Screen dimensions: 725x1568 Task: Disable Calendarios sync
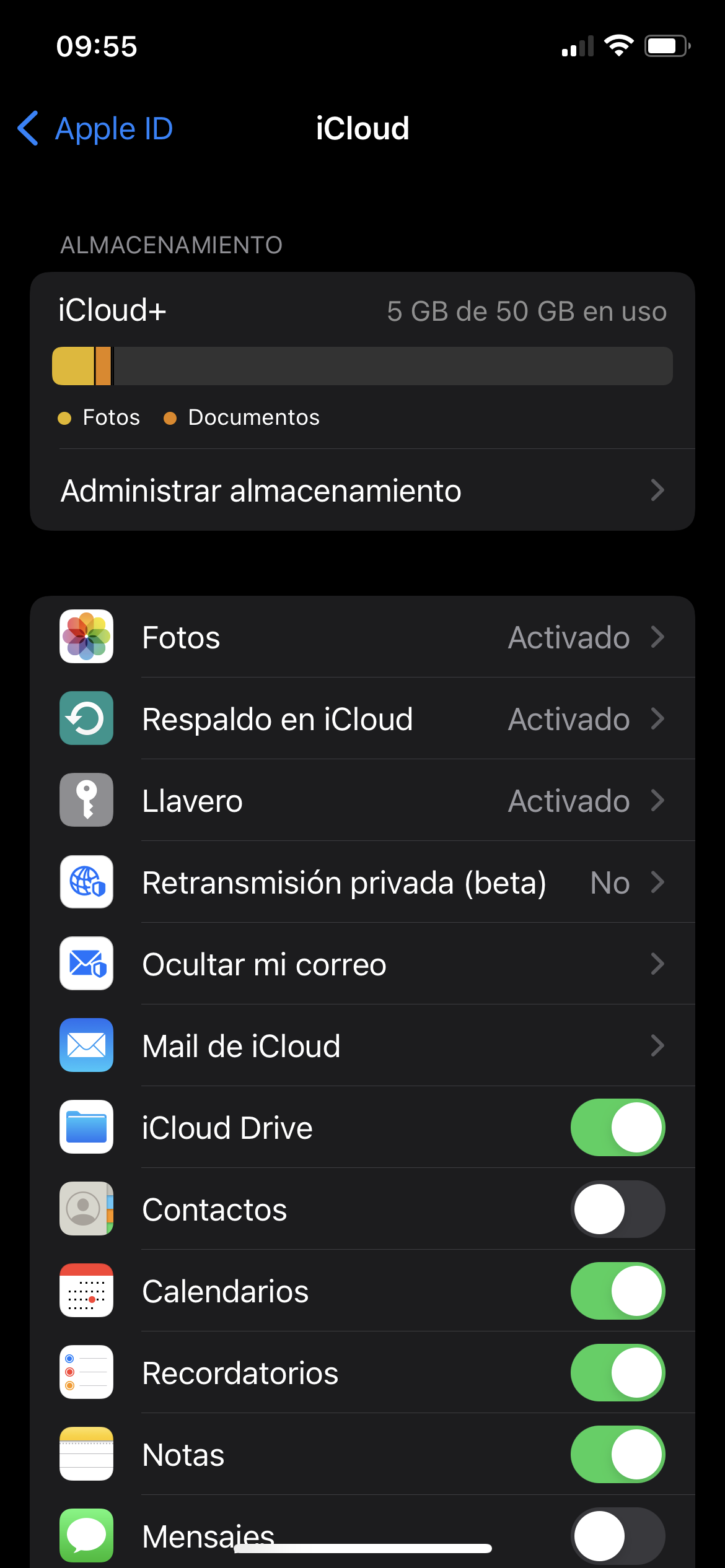point(617,1291)
